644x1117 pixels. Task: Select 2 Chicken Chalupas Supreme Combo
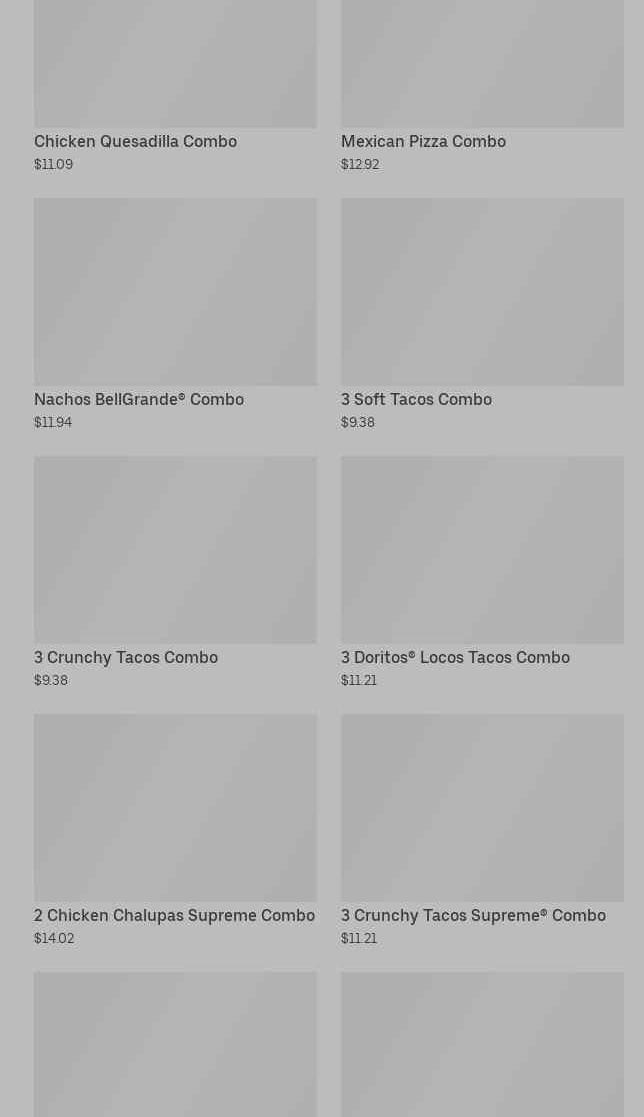click(x=175, y=830)
